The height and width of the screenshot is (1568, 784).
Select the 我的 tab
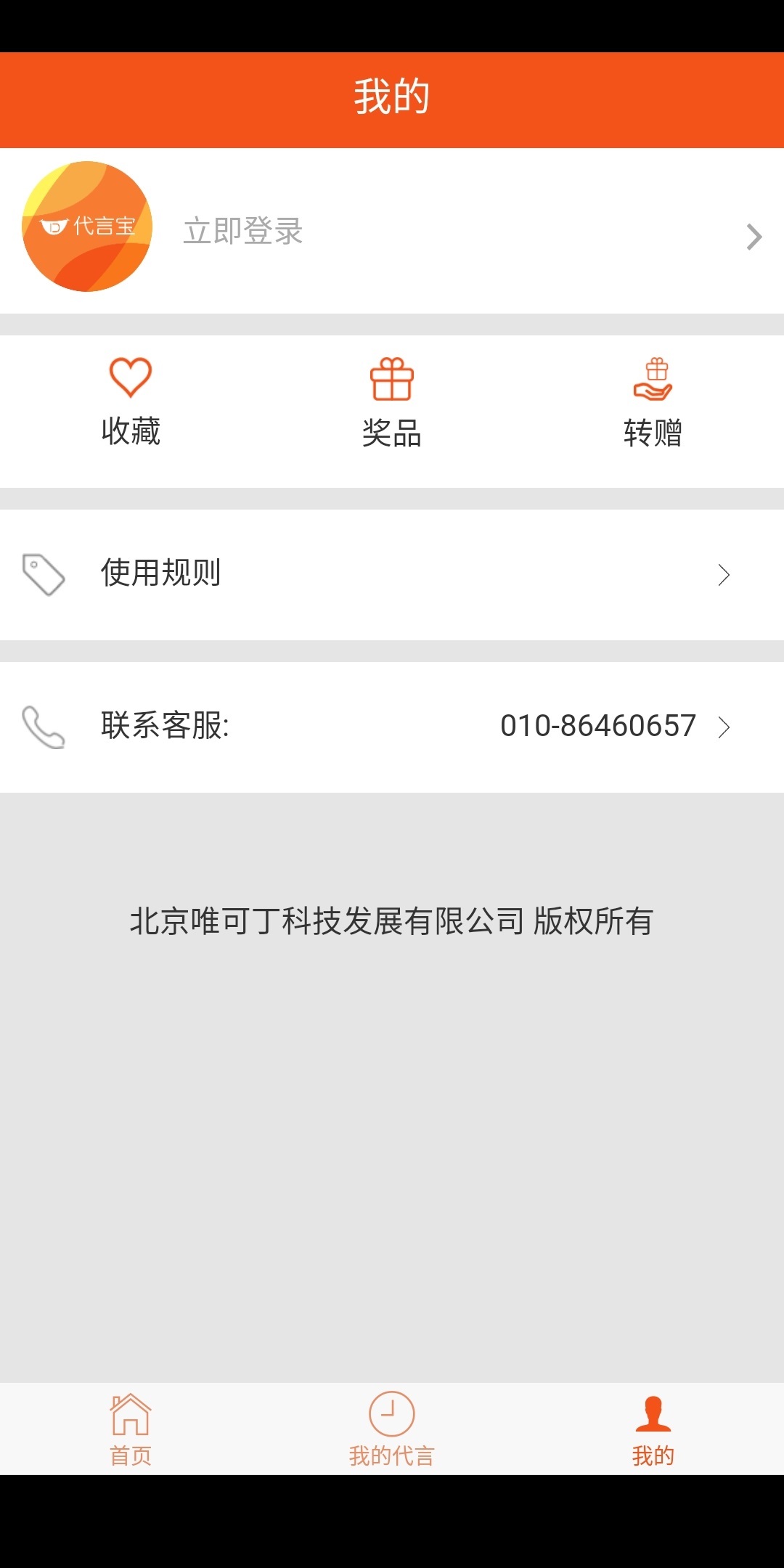coord(653,1429)
